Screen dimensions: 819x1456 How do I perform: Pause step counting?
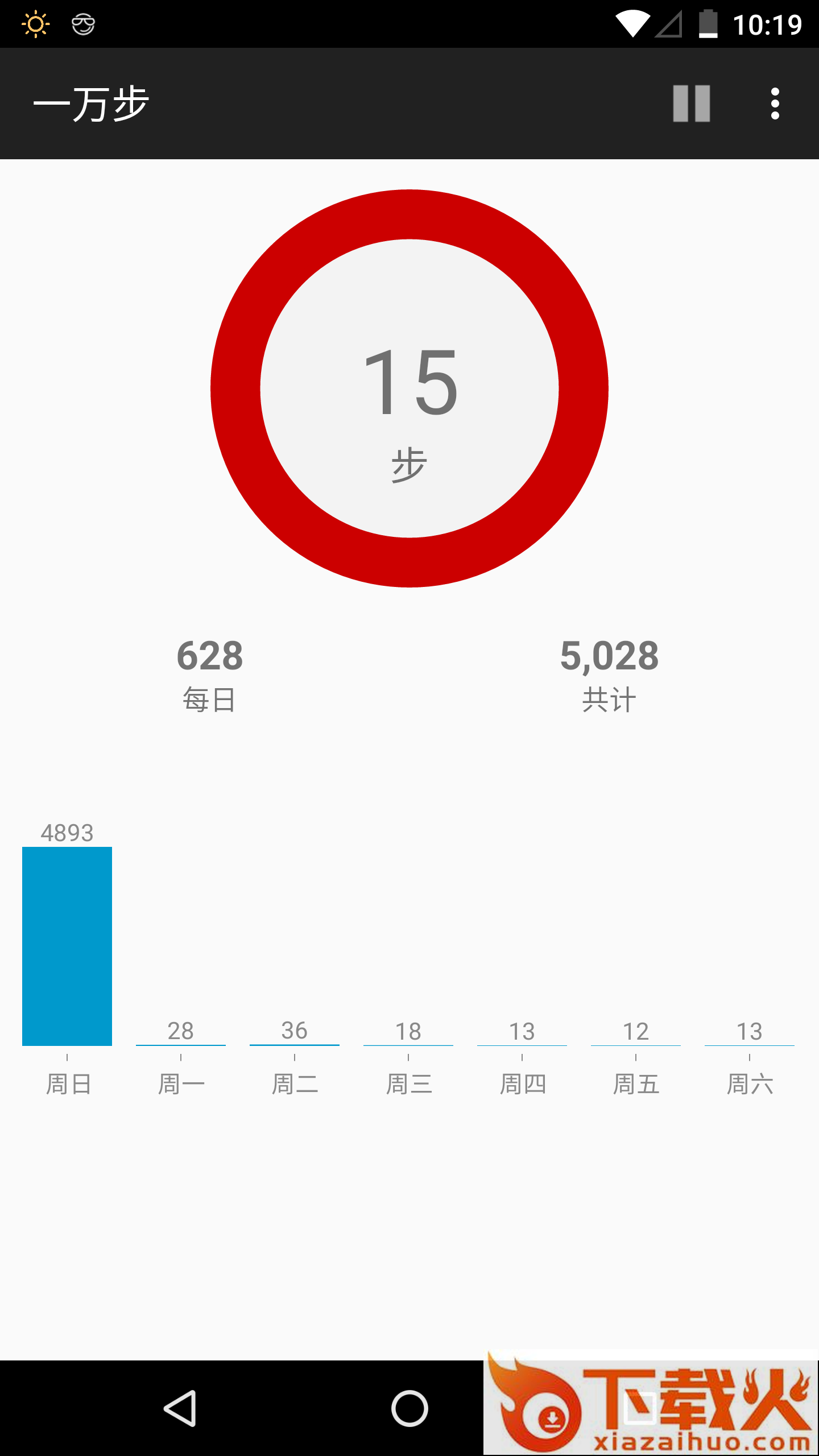pyautogui.click(x=691, y=104)
